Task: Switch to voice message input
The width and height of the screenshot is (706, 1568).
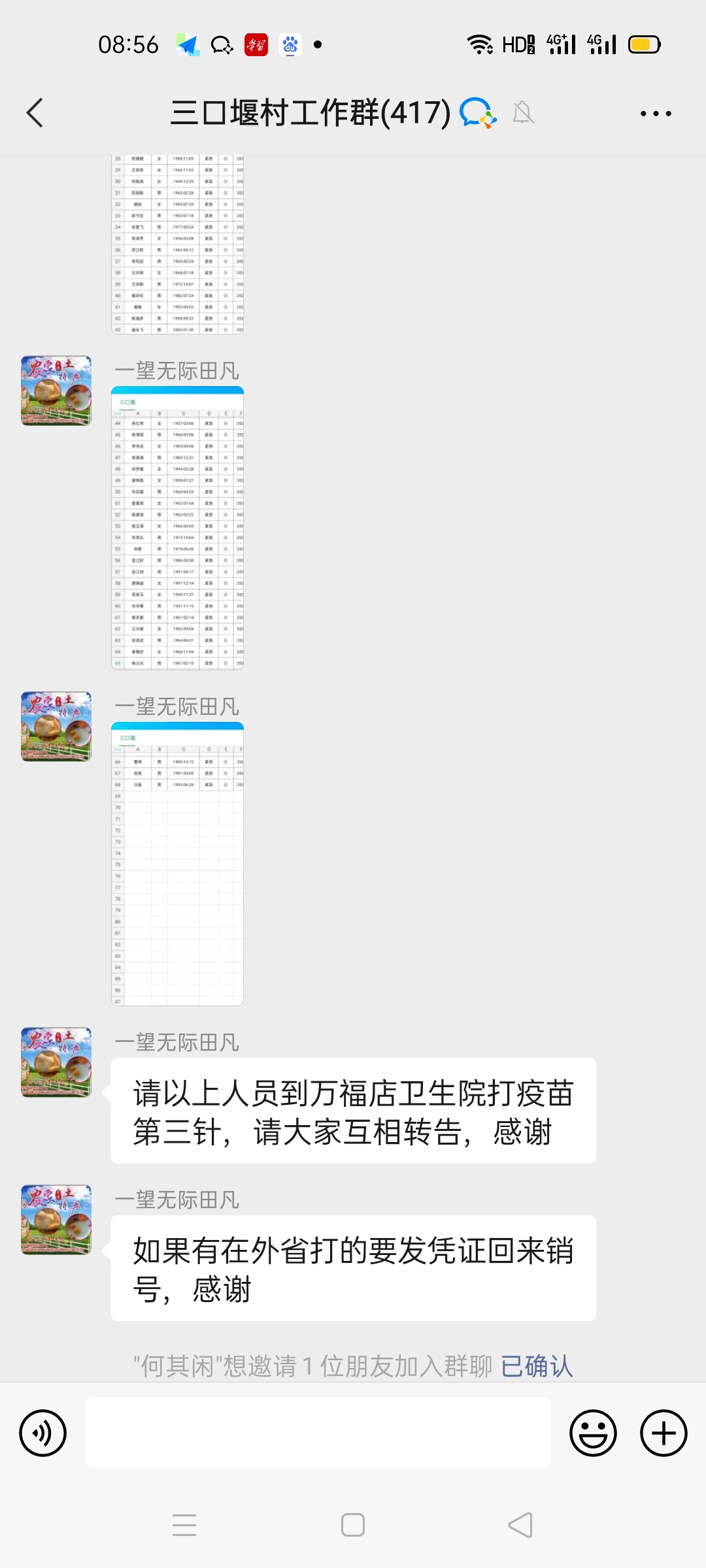Action: [x=43, y=1433]
